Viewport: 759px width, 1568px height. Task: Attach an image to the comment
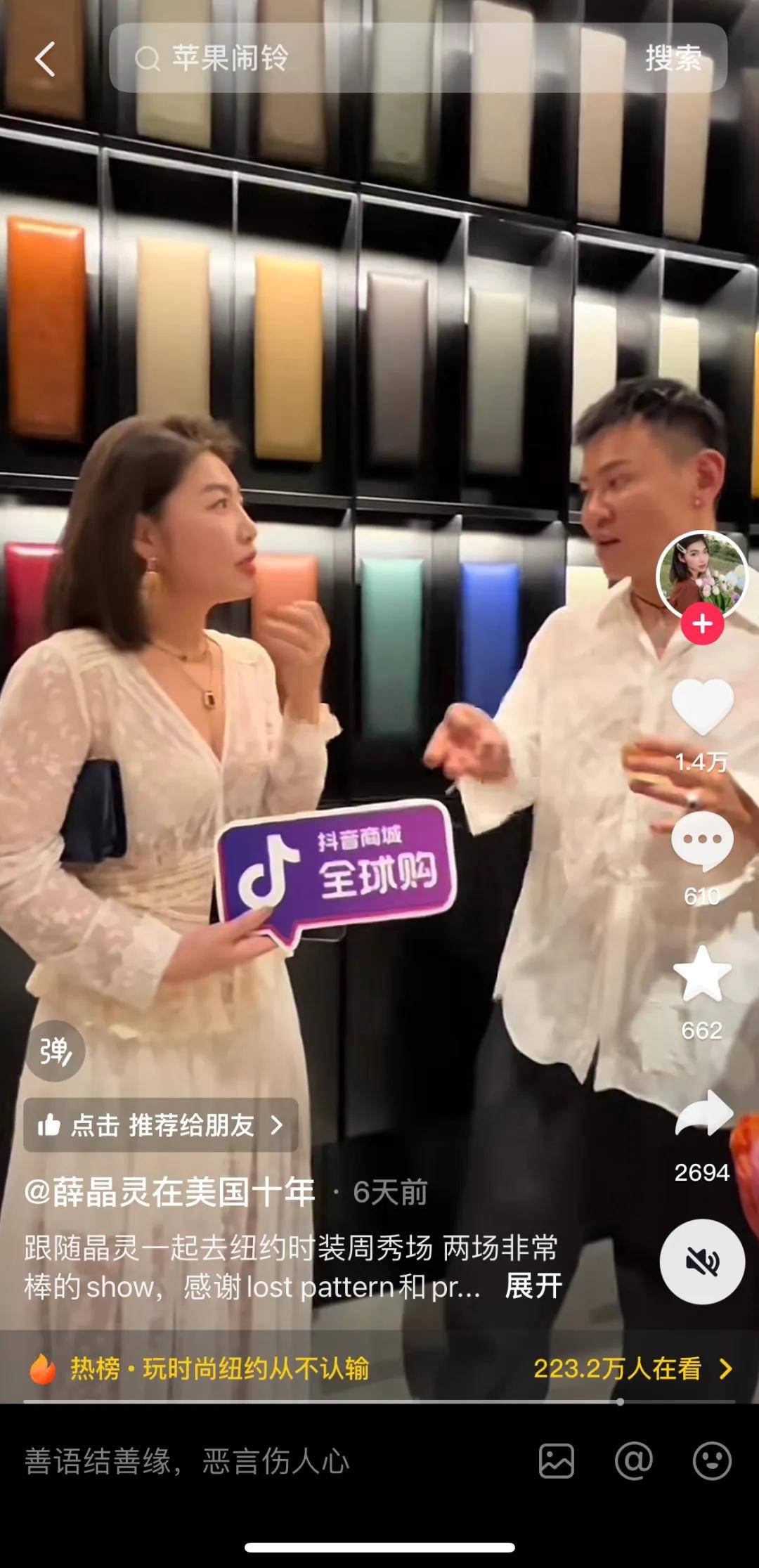(556, 1462)
